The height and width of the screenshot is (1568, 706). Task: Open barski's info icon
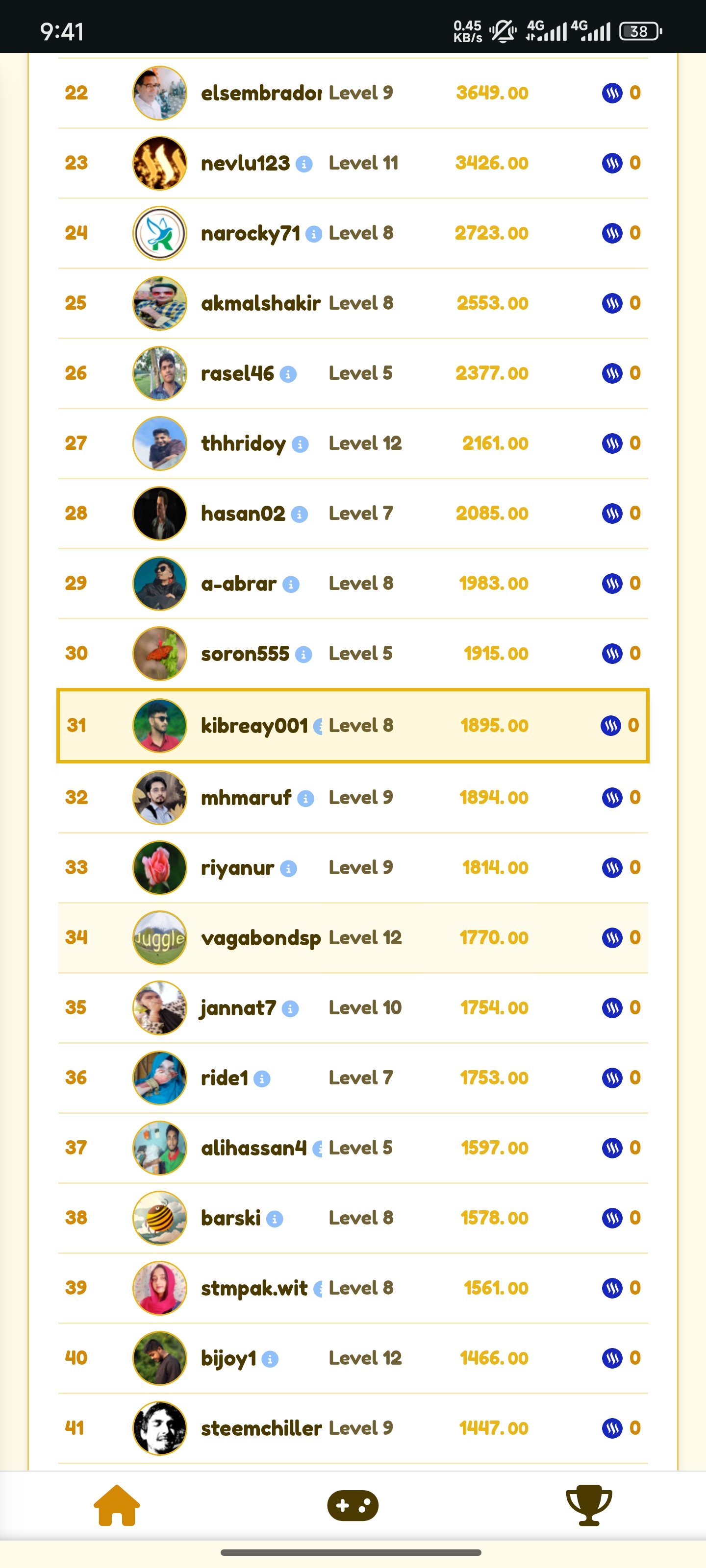[x=275, y=1219]
